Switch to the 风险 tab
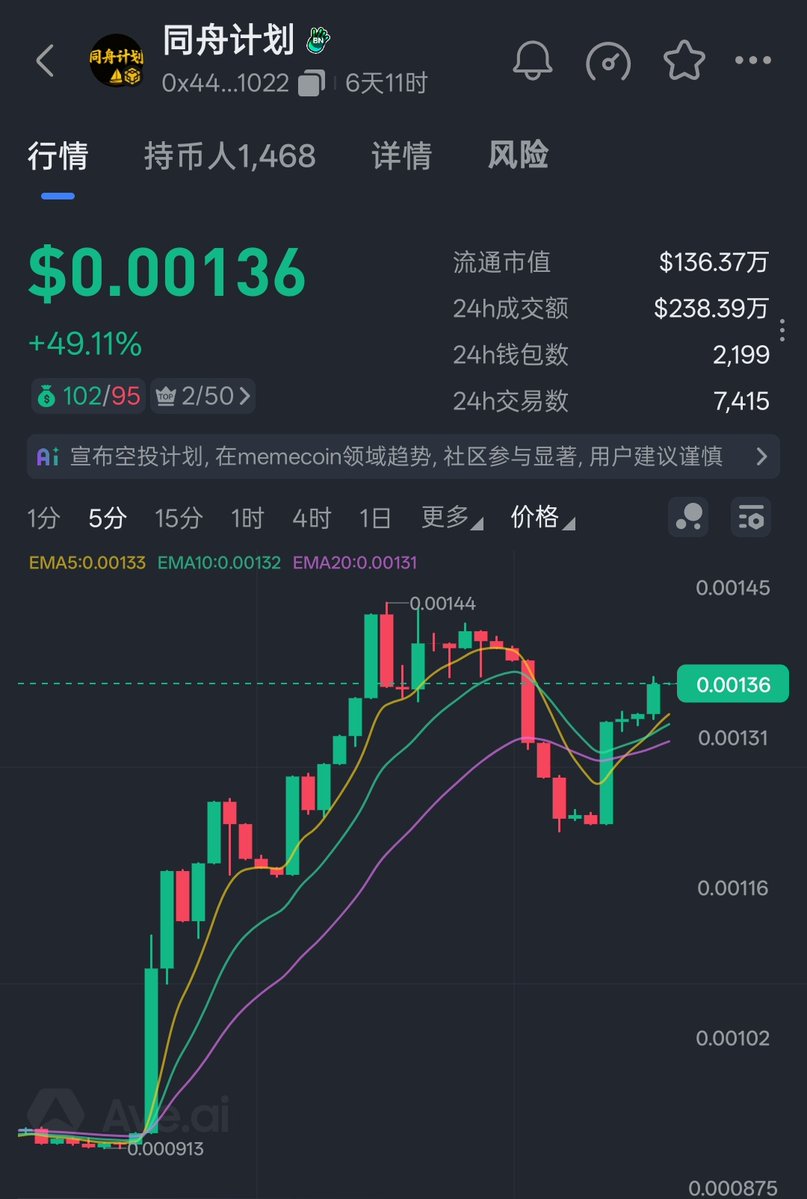Screen dimensions: 807x1199 tap(518, 156)
